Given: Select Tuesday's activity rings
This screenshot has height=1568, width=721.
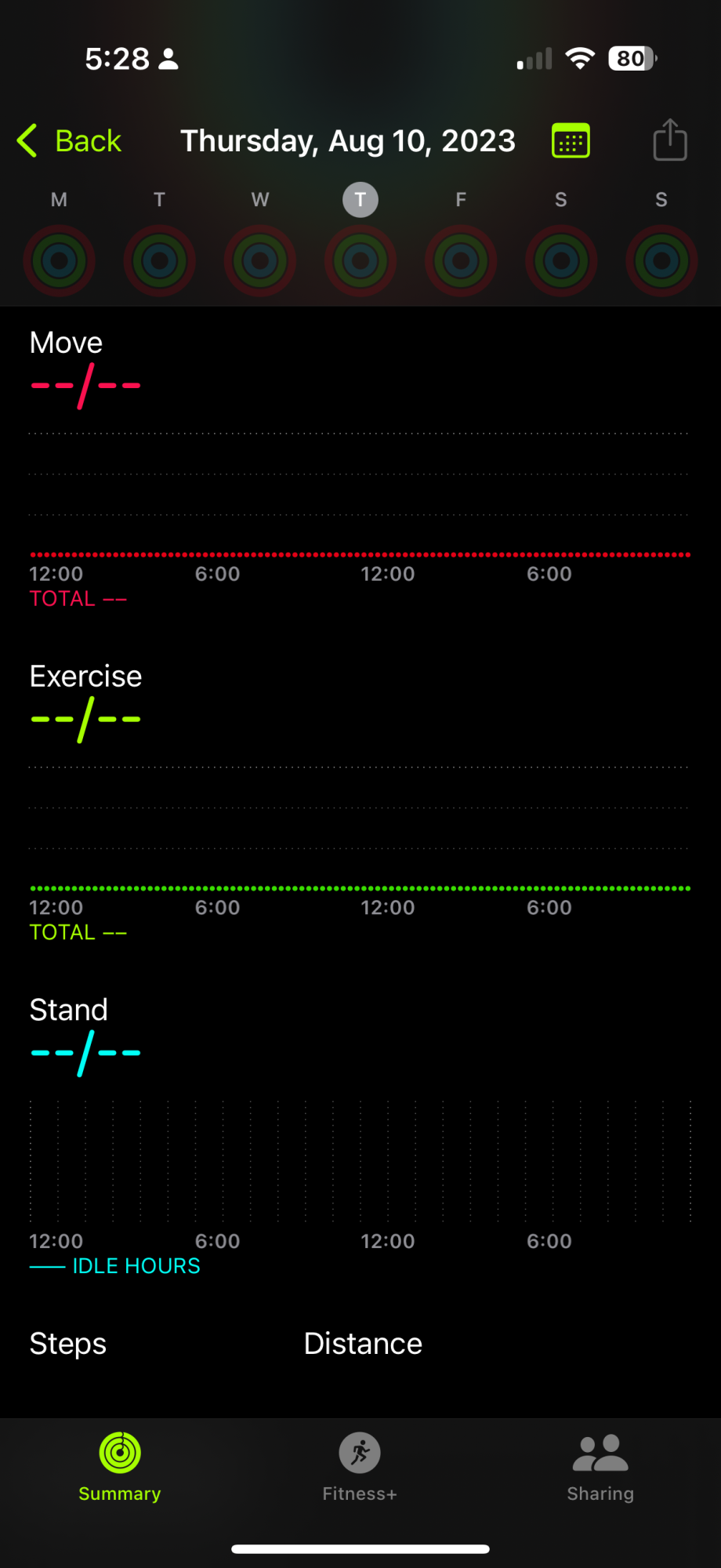Looking at the screenshot, I should [x=160, y=260].
